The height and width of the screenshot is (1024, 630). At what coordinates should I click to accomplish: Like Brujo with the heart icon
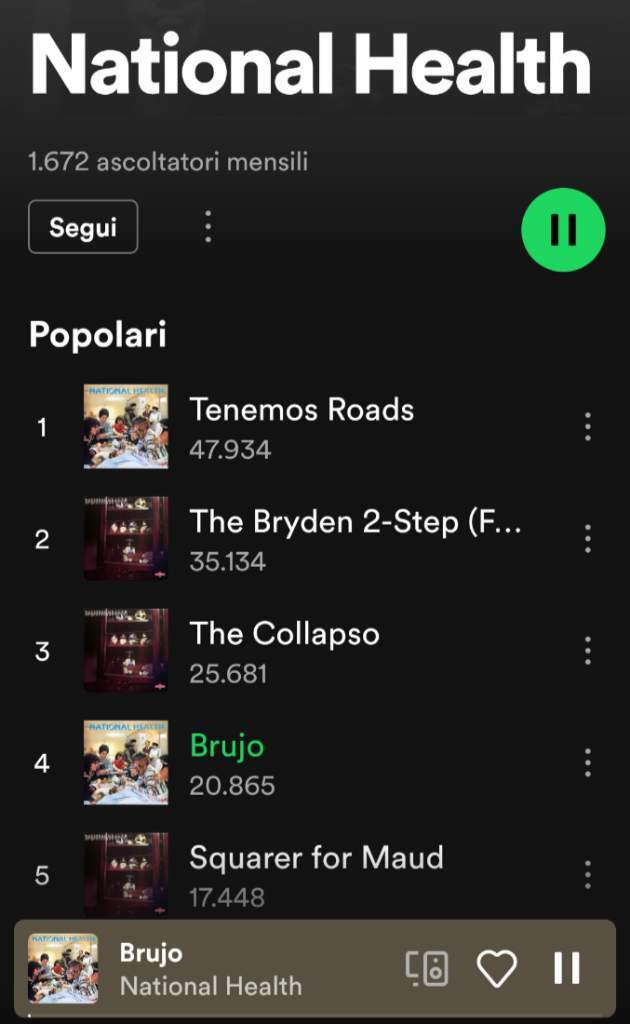[496, 968]
